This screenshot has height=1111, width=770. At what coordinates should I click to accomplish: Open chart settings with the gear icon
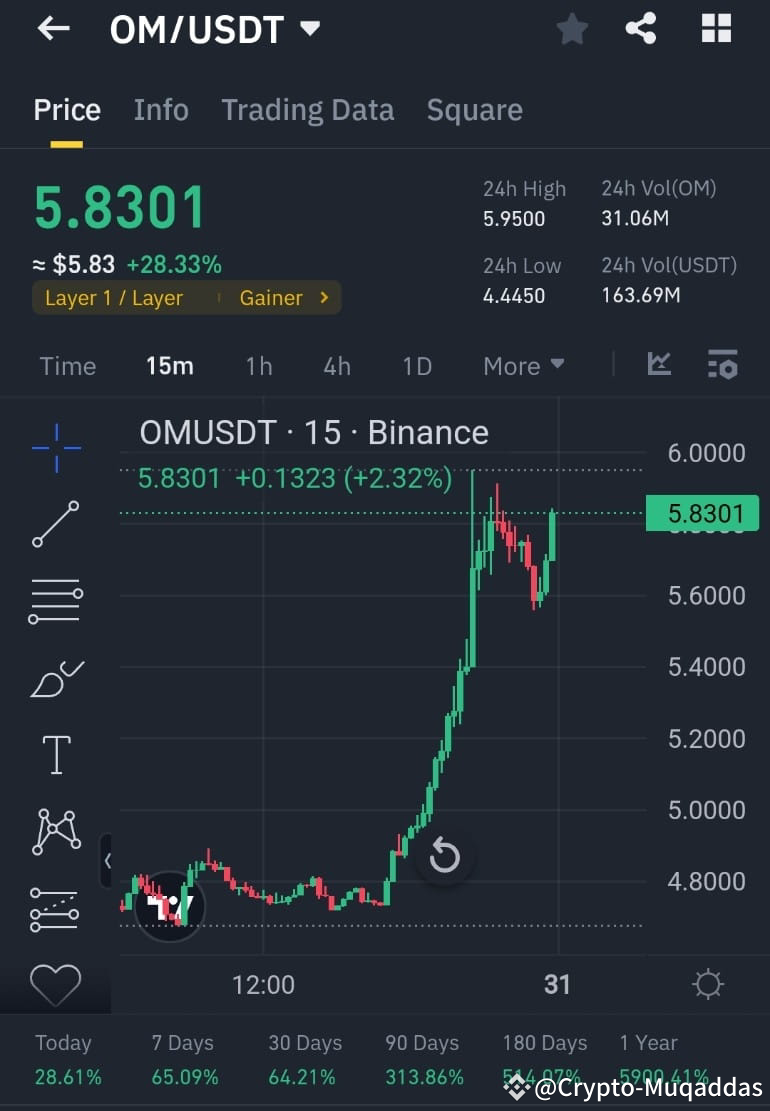(x=708, y=984)
